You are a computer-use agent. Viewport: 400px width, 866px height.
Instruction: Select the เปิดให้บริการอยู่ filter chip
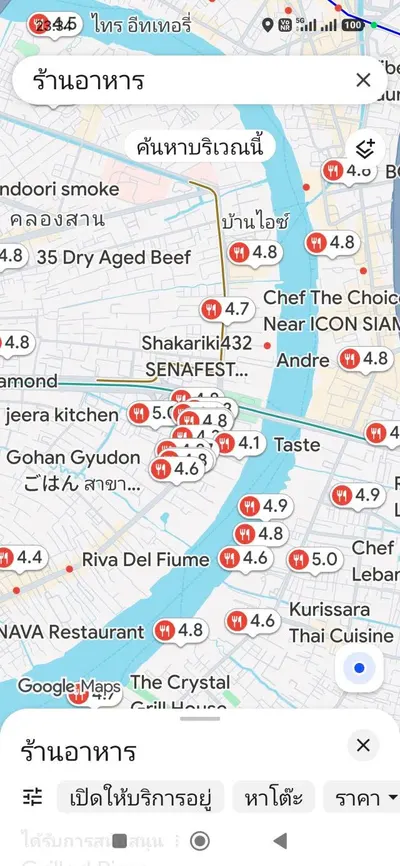click(140, 797)
